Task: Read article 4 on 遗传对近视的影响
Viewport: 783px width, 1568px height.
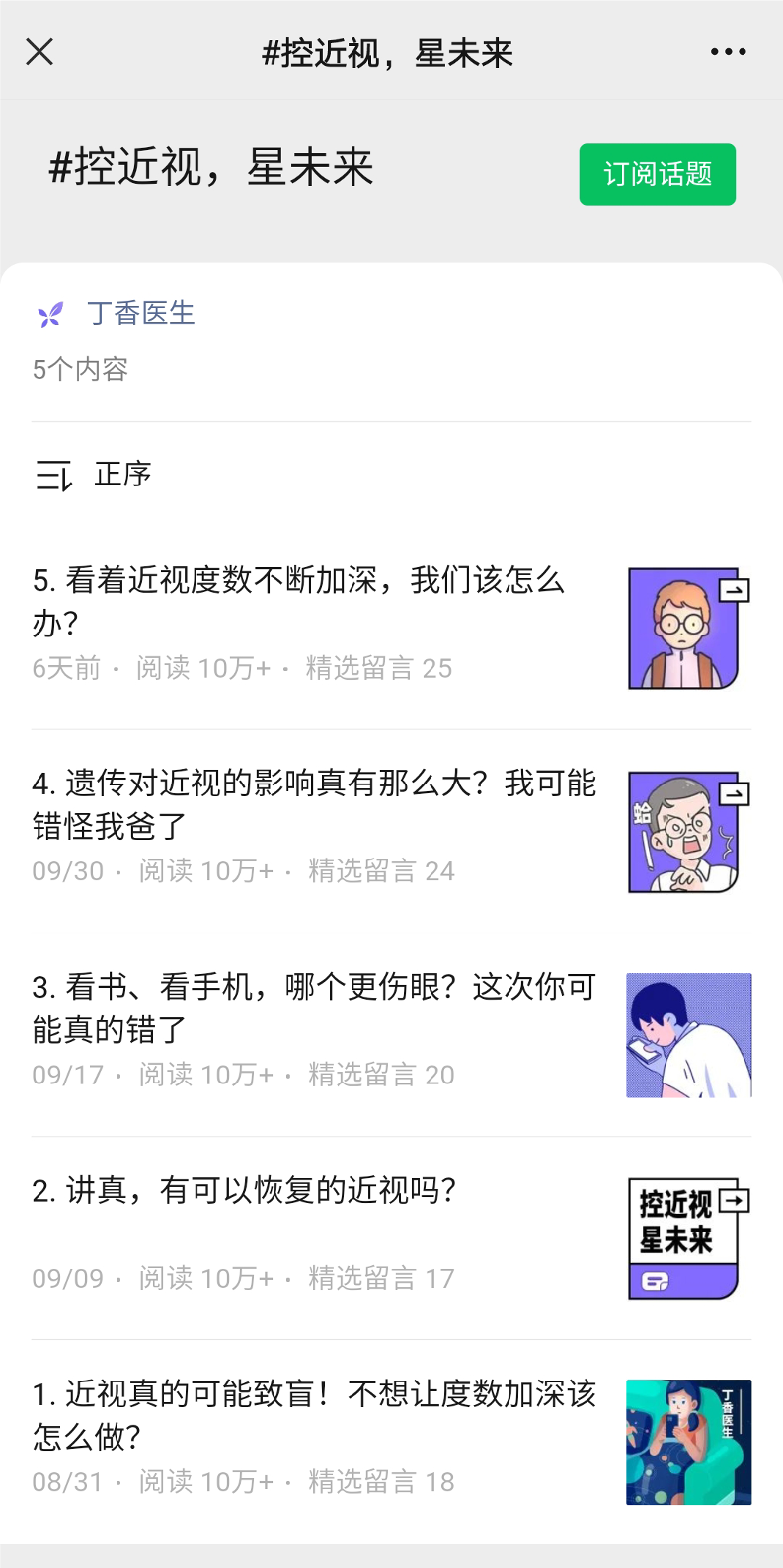Action: (314, 804)
